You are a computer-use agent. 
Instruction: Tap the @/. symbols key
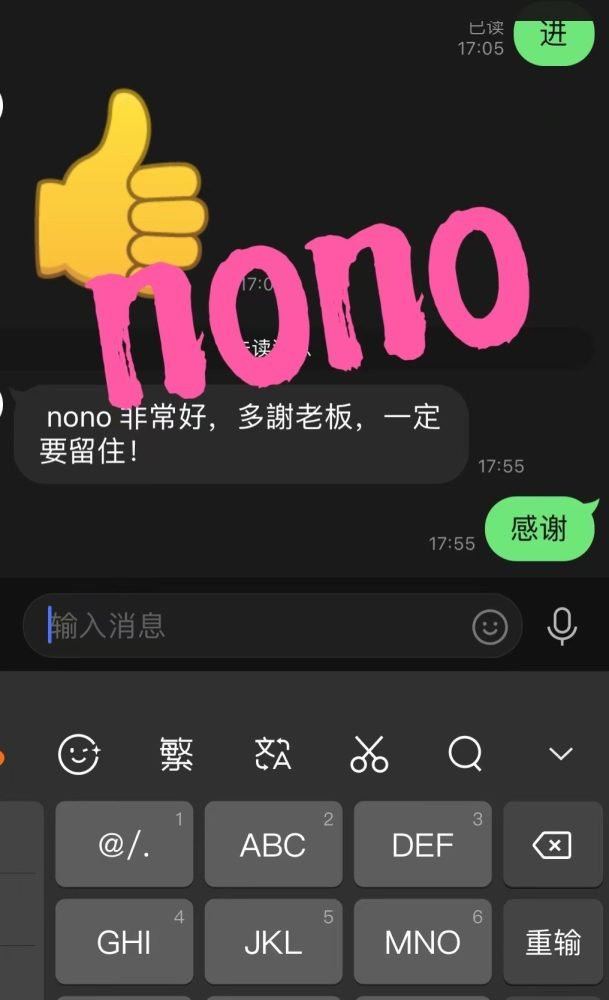124,845
